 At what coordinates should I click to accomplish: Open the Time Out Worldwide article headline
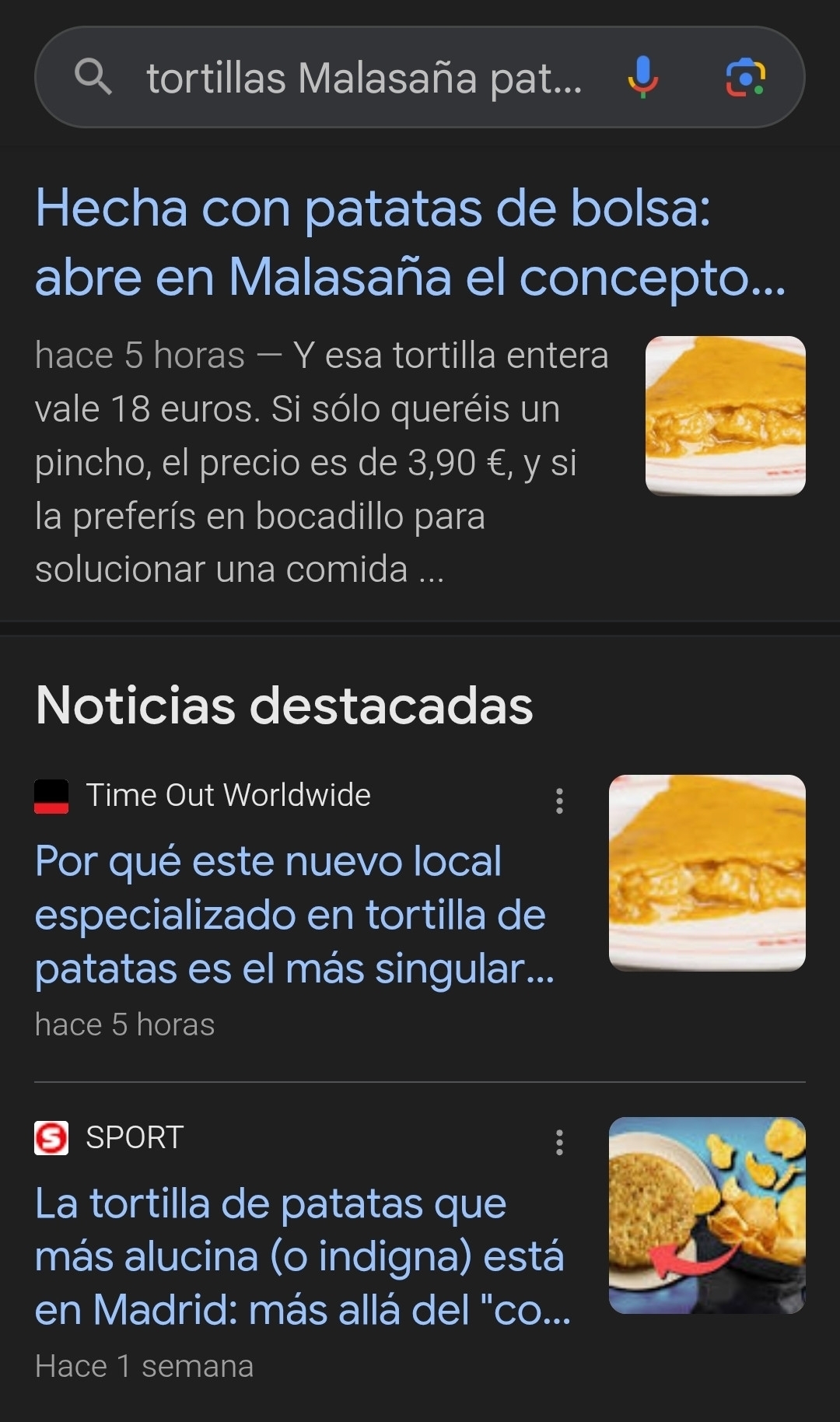pos(294,915)
